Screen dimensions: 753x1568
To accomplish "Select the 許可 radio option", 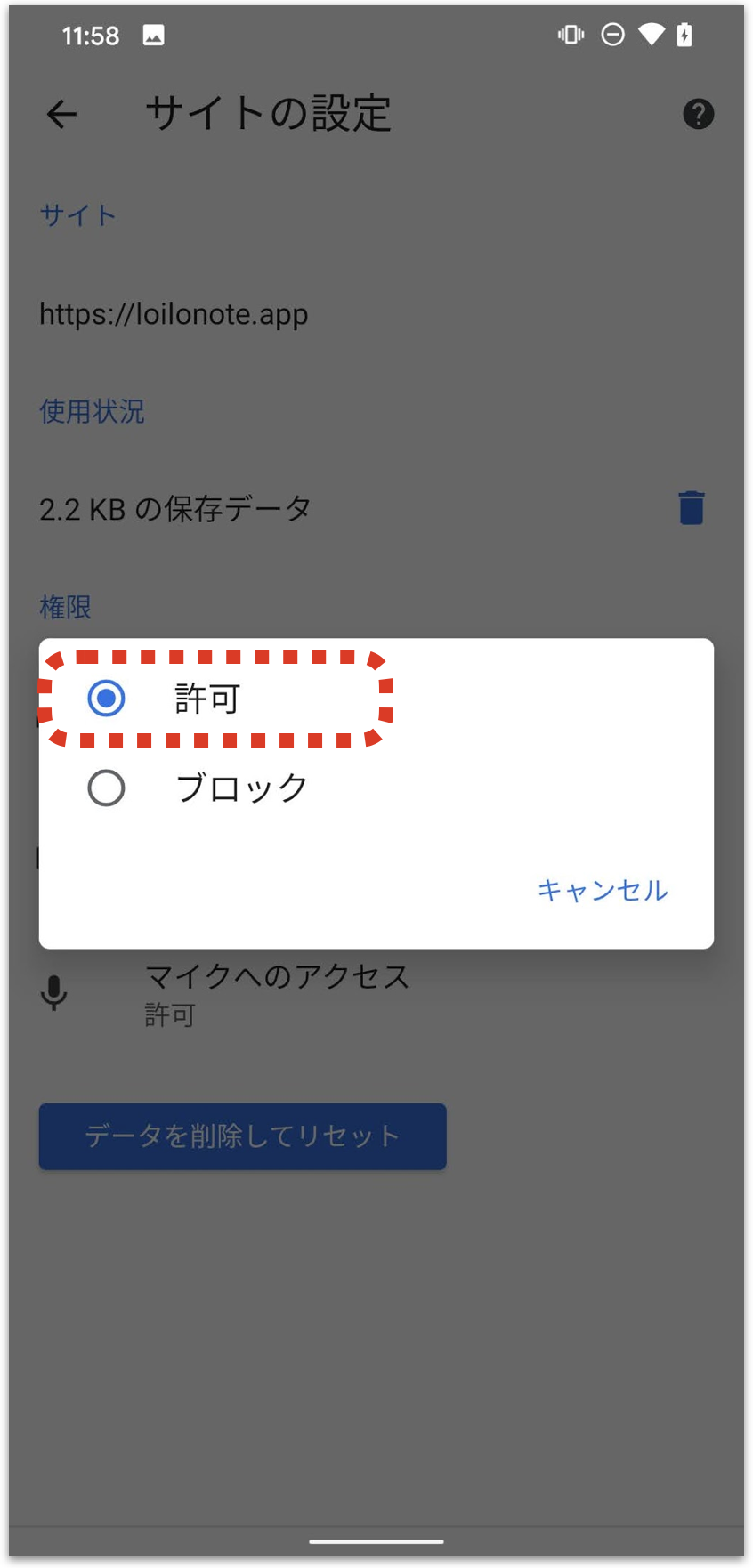I will click(x=106, y=699).
